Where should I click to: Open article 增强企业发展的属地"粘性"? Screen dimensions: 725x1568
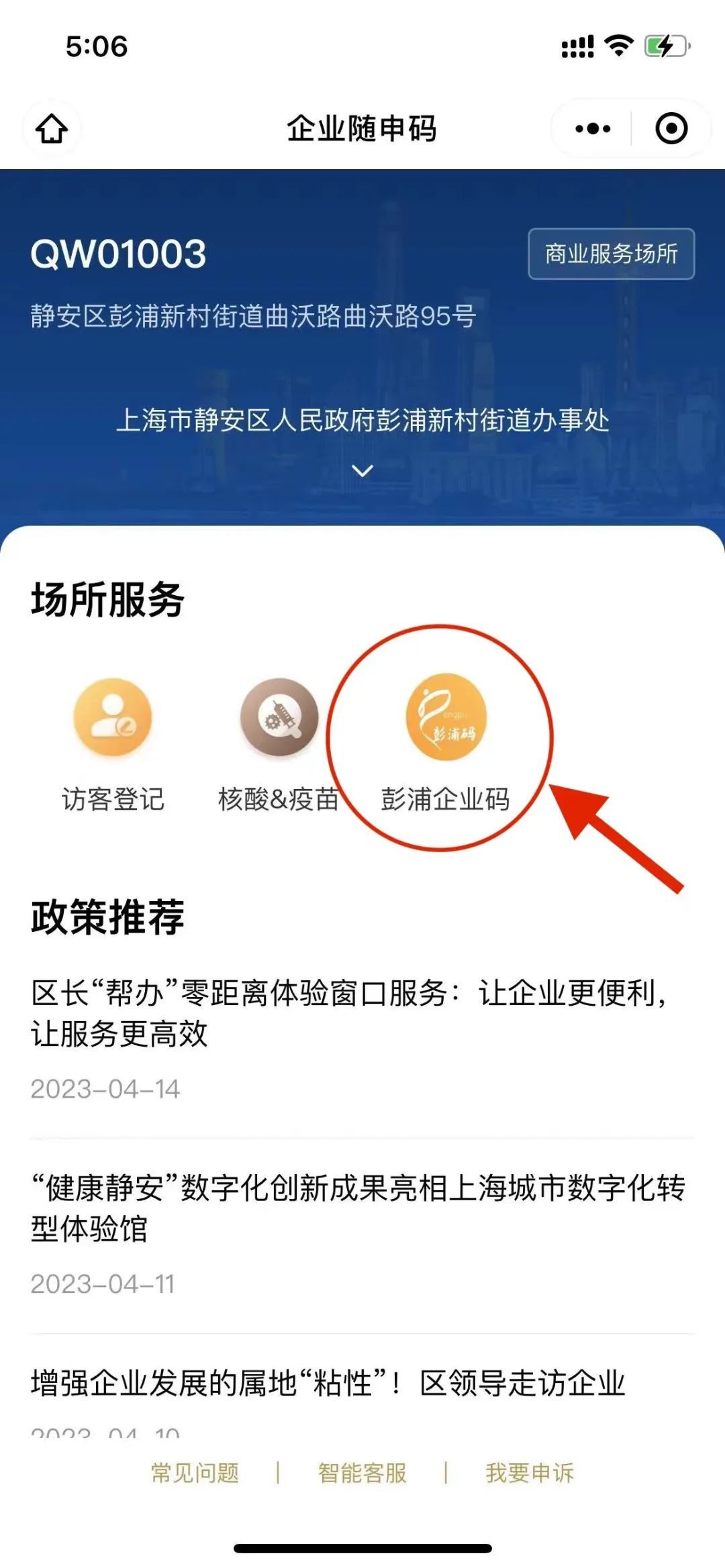(329, 1383)
